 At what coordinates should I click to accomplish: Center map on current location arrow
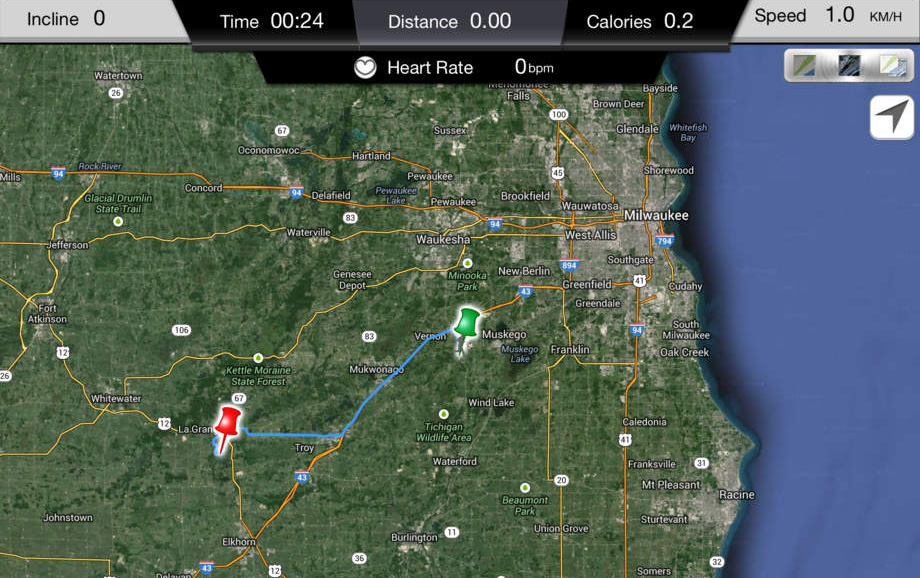(x=891, y=118)
